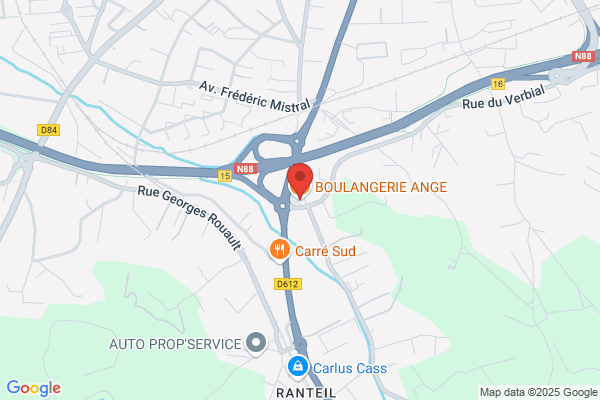Open the Carré Sud restaurant marker
This screenshot has height=400, width=600.
279,250
